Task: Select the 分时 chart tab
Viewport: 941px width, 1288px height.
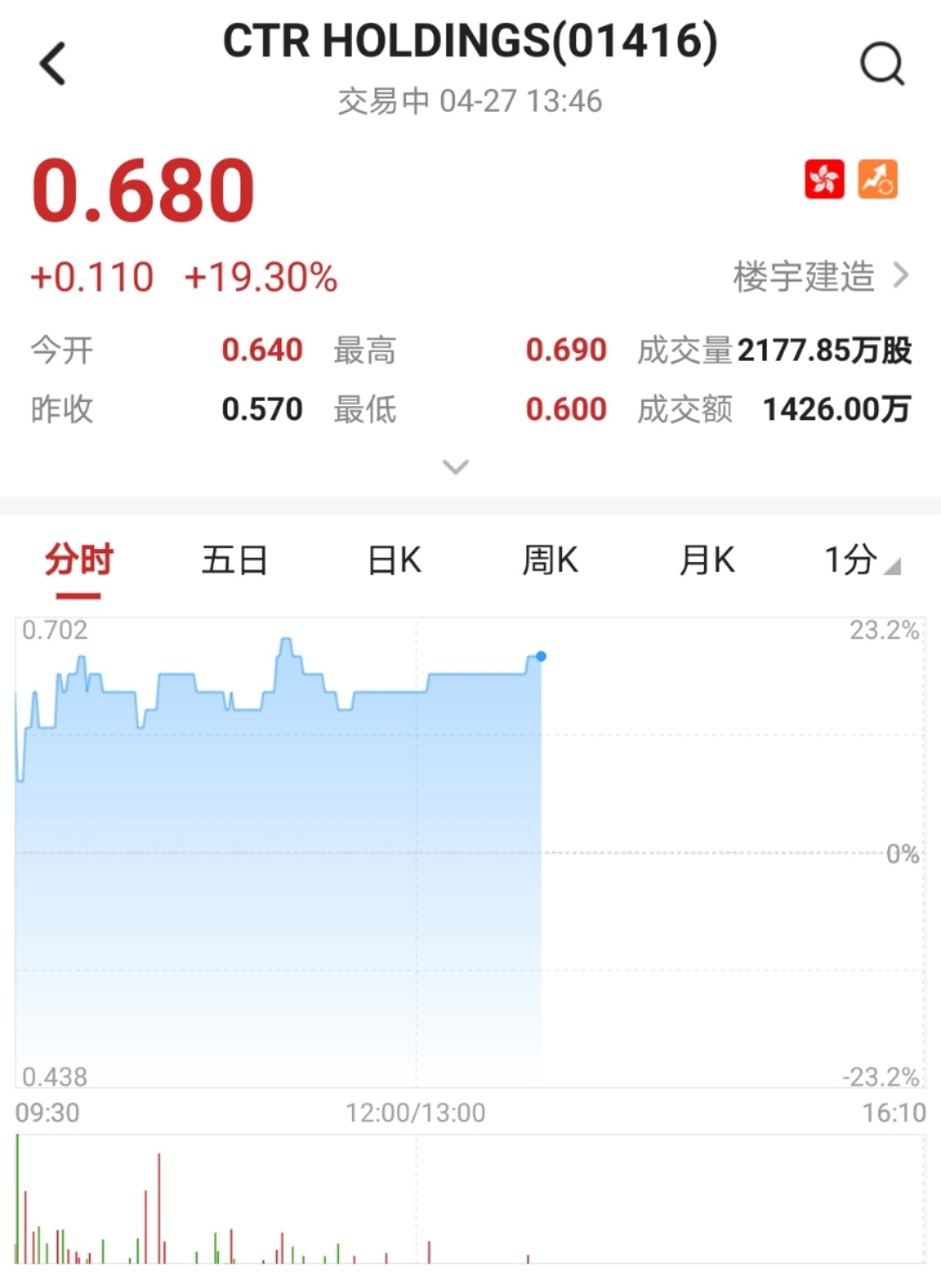Action: (x=79, y=560)
